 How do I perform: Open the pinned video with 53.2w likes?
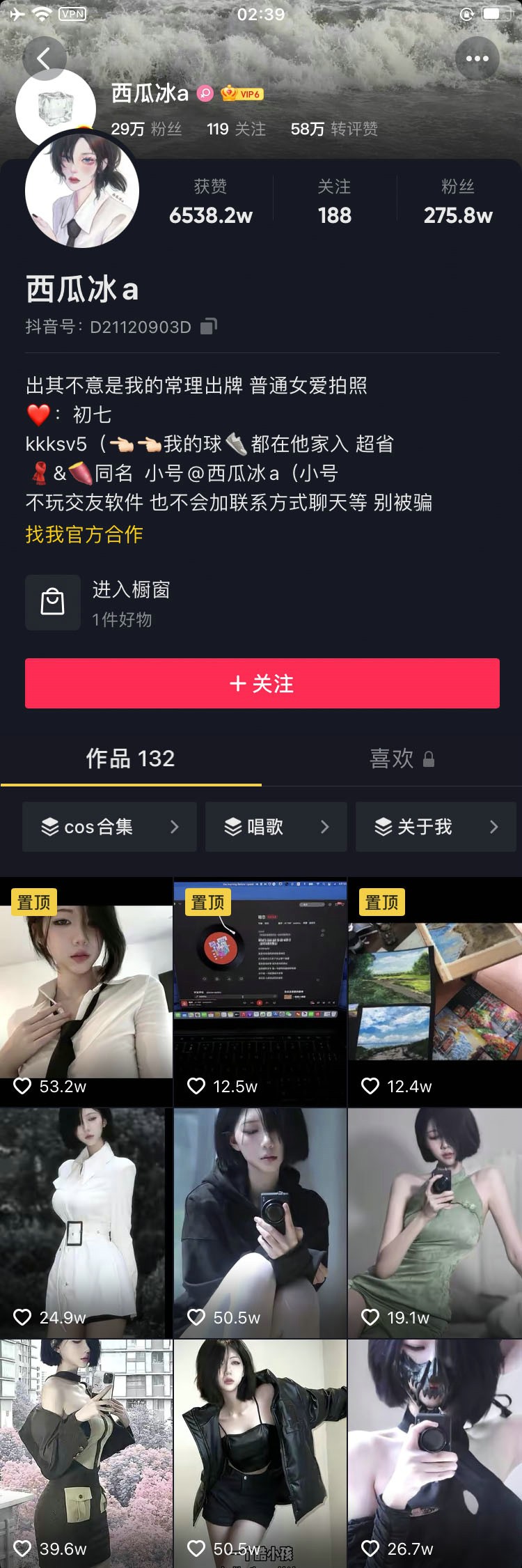click(x=86, y=992)
